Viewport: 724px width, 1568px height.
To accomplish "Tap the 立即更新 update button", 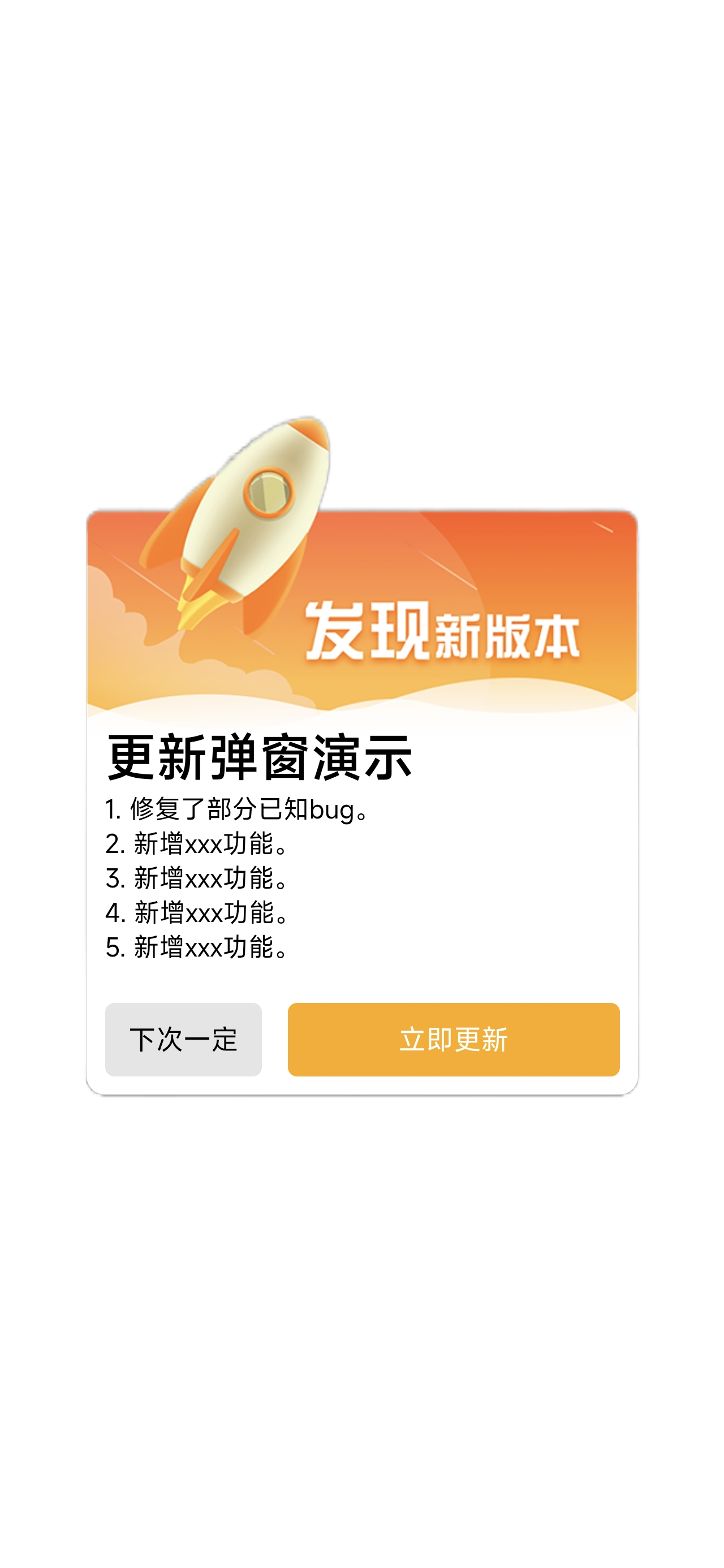I will coord(453,1039).
